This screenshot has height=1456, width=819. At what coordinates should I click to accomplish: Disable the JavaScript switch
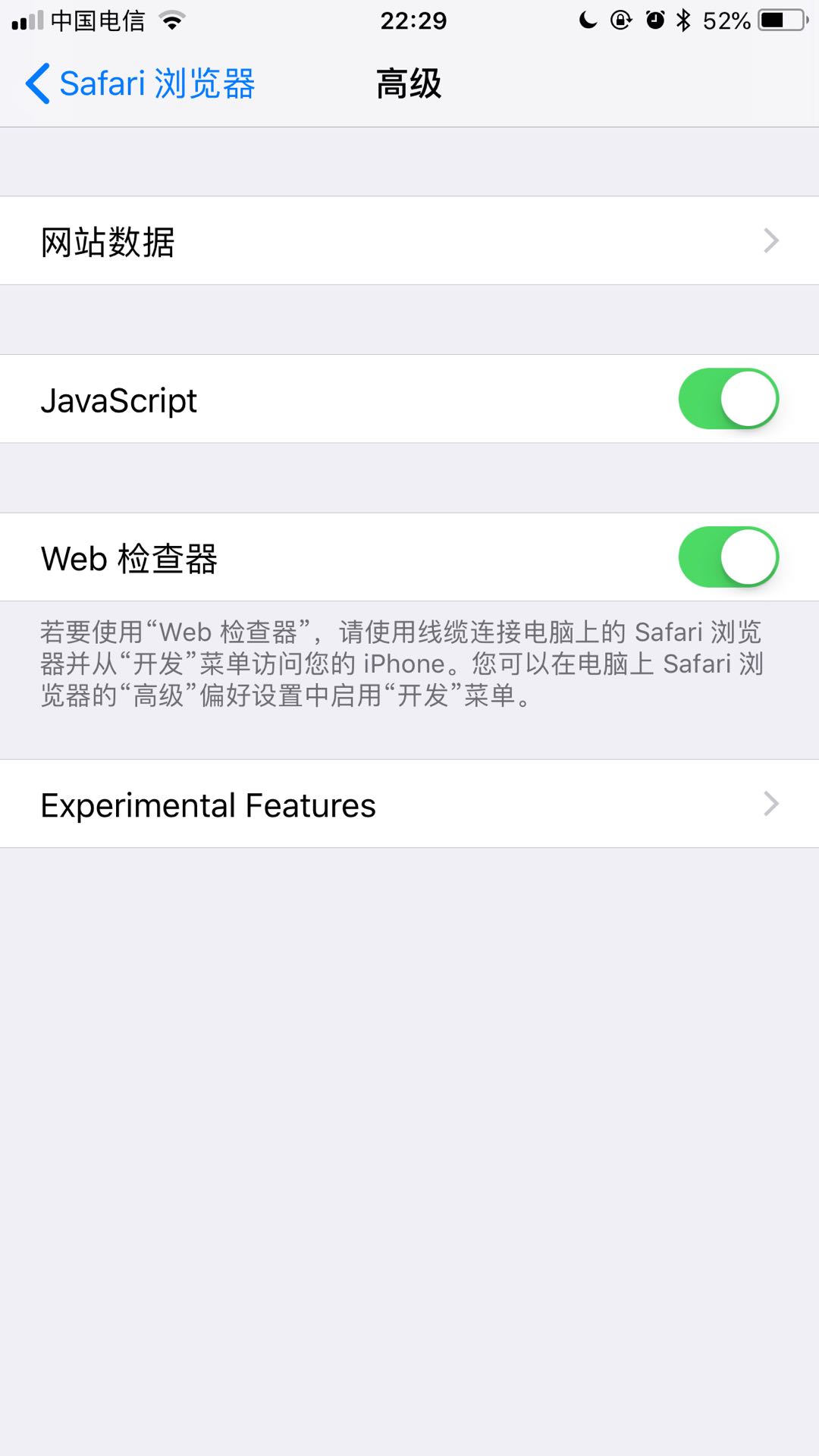(x=729, y=399)
